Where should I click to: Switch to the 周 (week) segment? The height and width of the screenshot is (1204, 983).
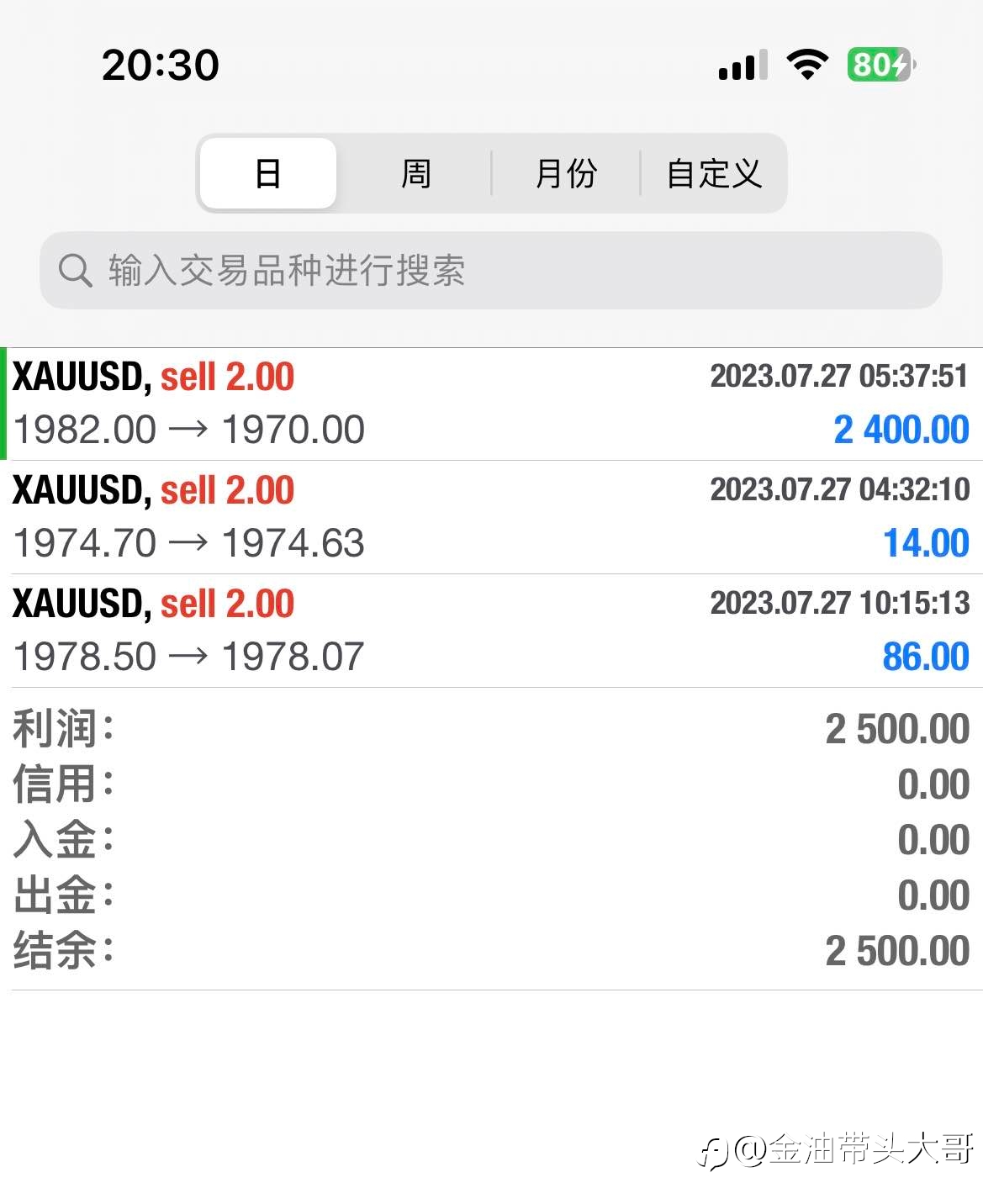click(x=415, y=173)
